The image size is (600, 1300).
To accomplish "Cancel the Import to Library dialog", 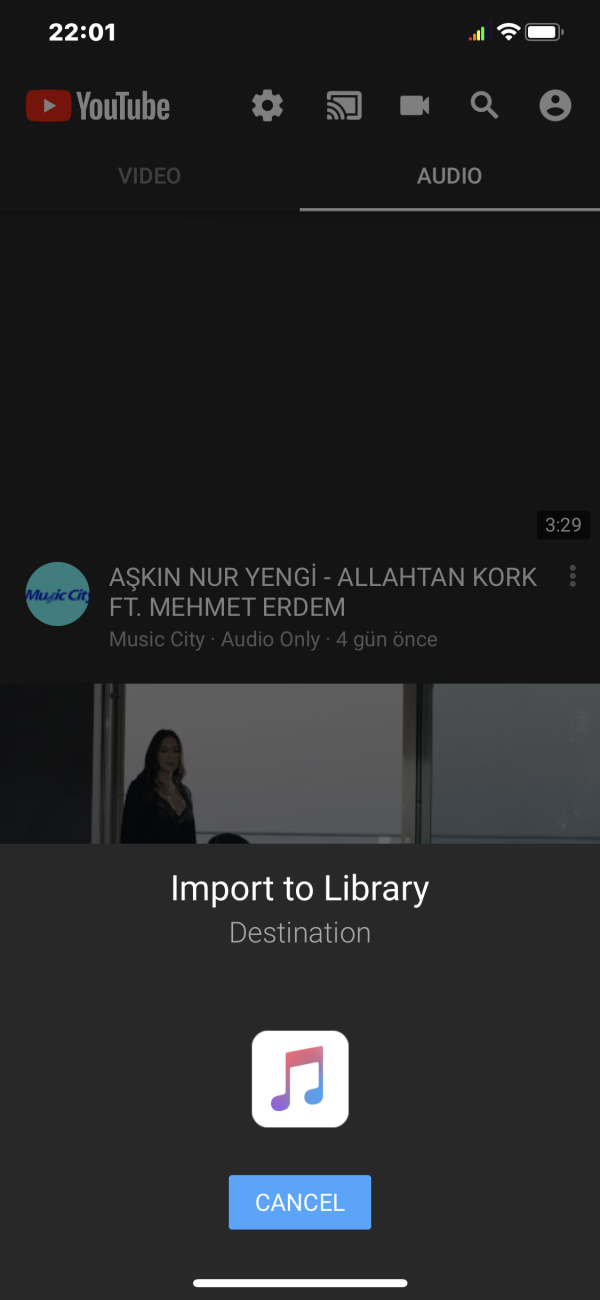I will tap(300, 1202).
